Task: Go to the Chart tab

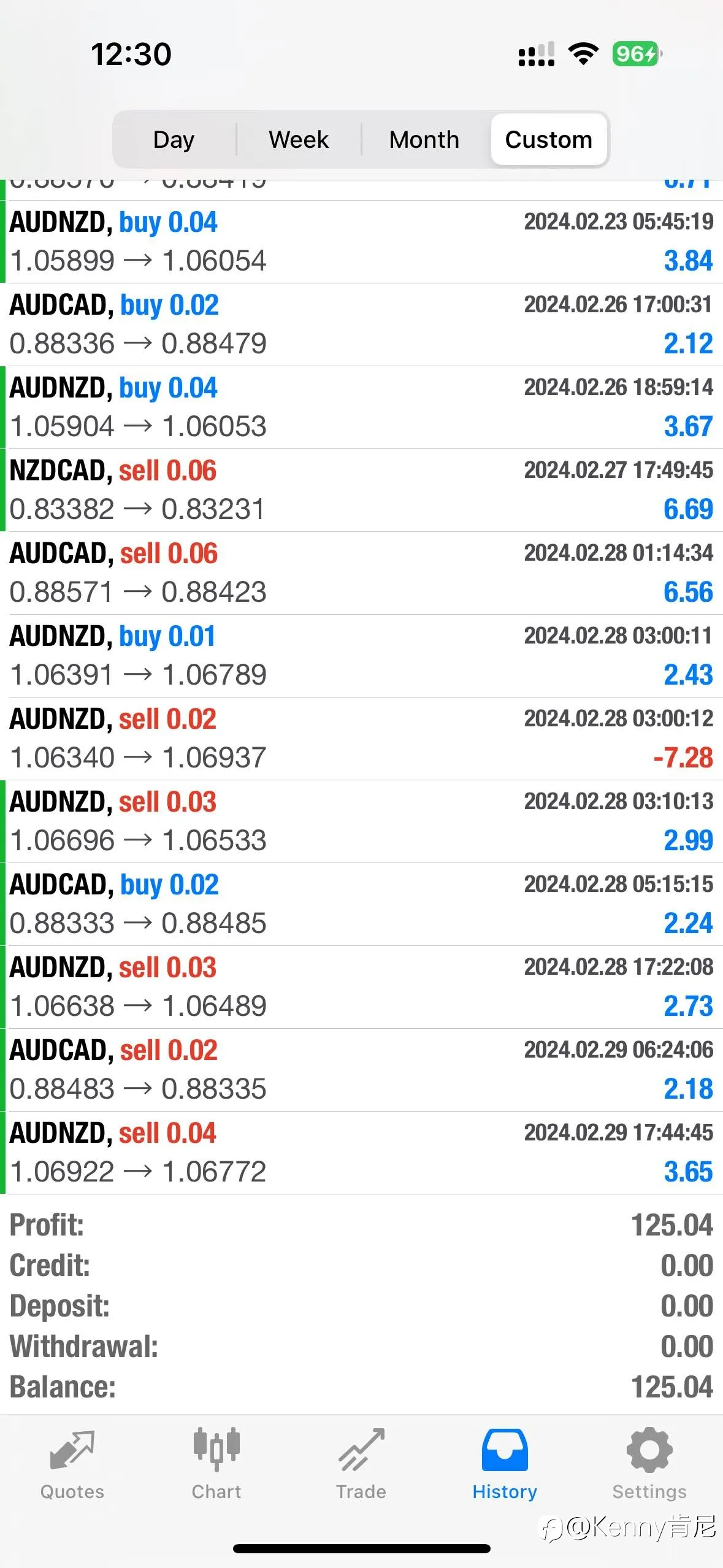Action: coord(216,1465)
